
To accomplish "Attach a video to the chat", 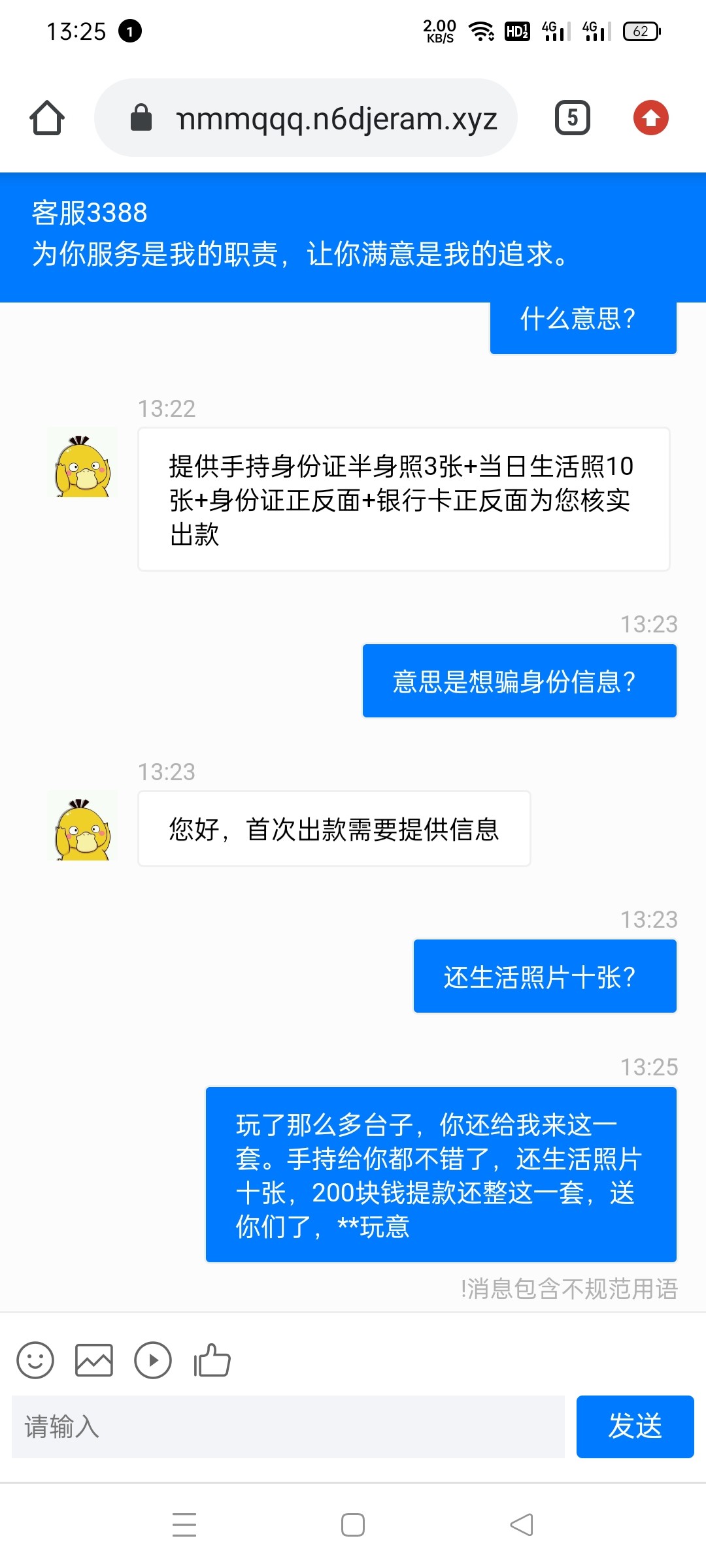I will tap(153, 1361).
